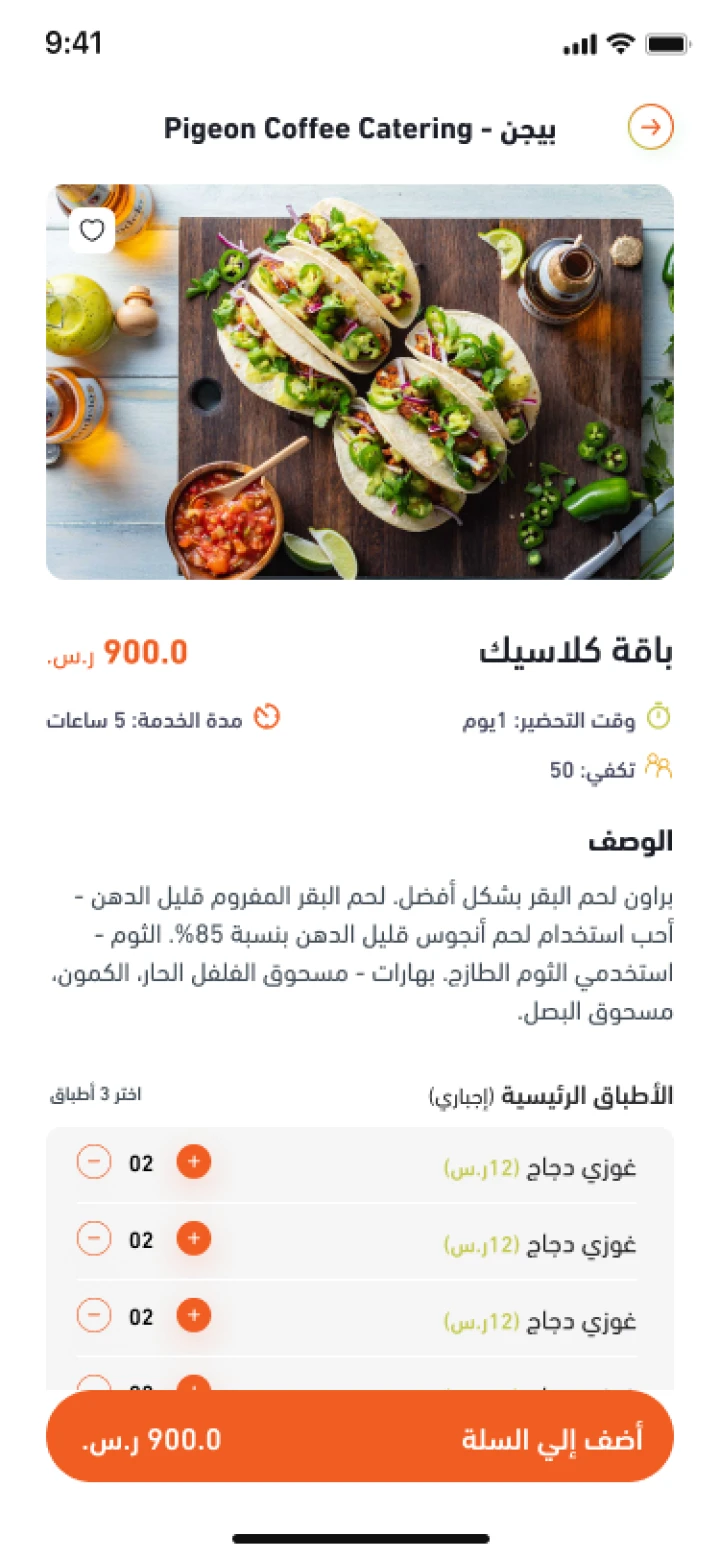Tap plus on the second غوزي دجاج row
The width and height of the screenshot is (720, 1559).
[x=194, y=1239]
